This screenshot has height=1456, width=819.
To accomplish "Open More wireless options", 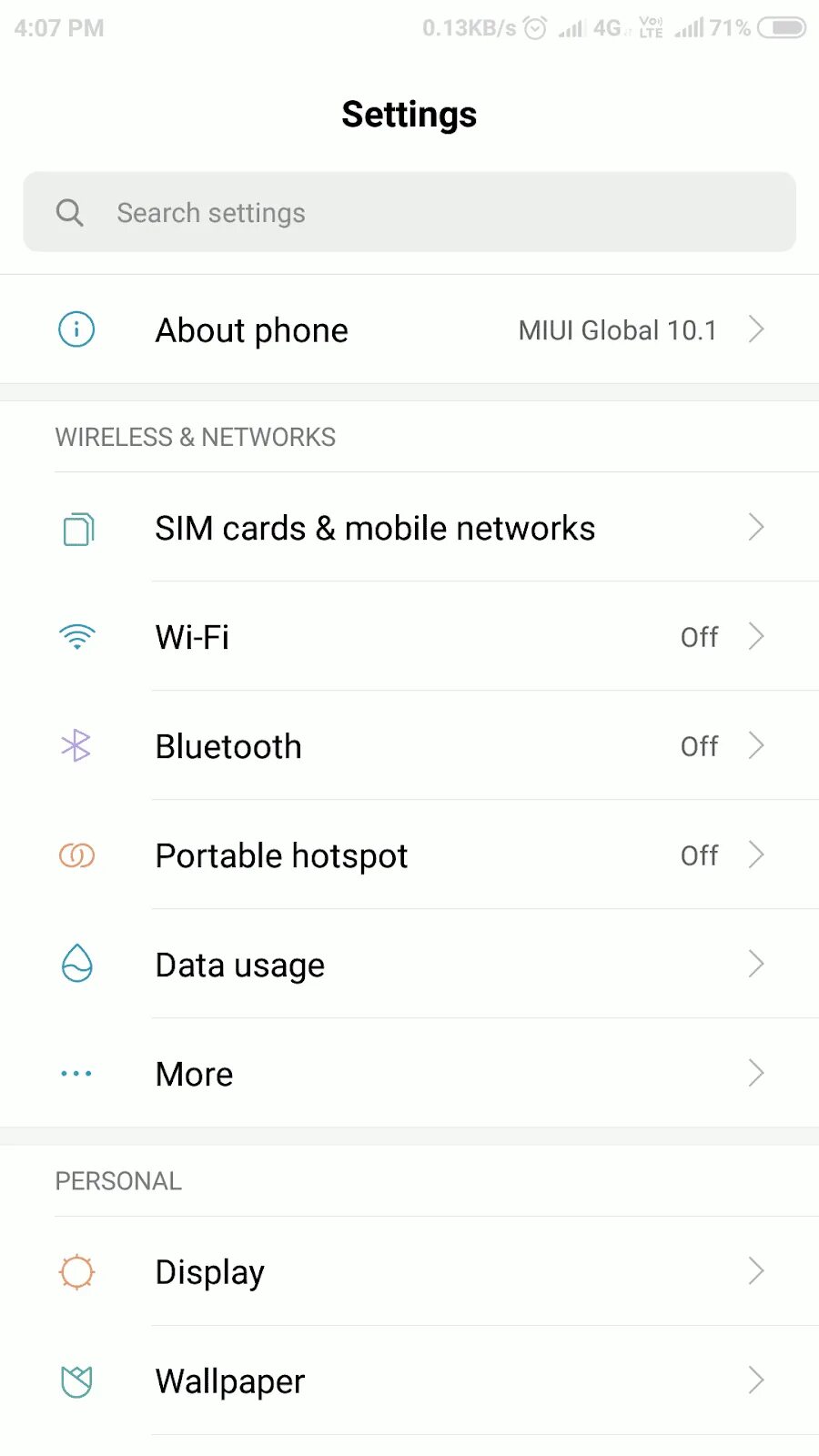I will (x=409, y=1074).
